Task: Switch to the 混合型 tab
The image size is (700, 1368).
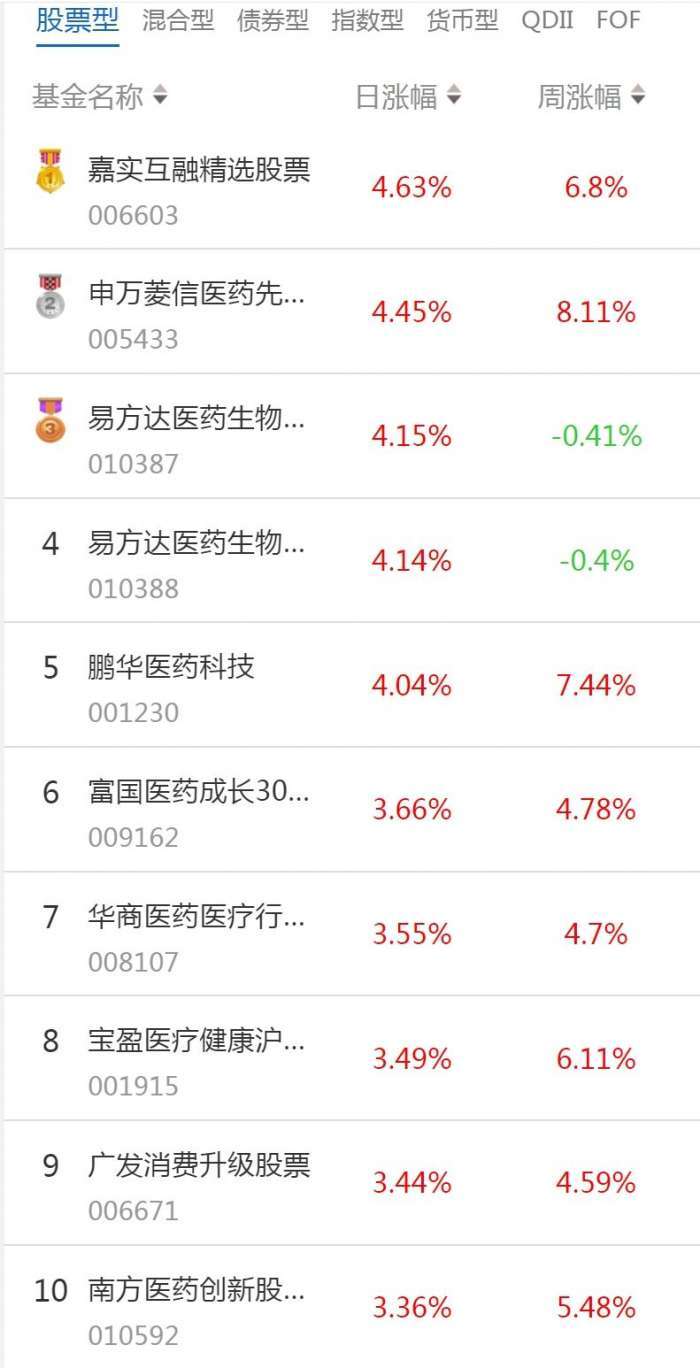Action: (x=178, y=20)
